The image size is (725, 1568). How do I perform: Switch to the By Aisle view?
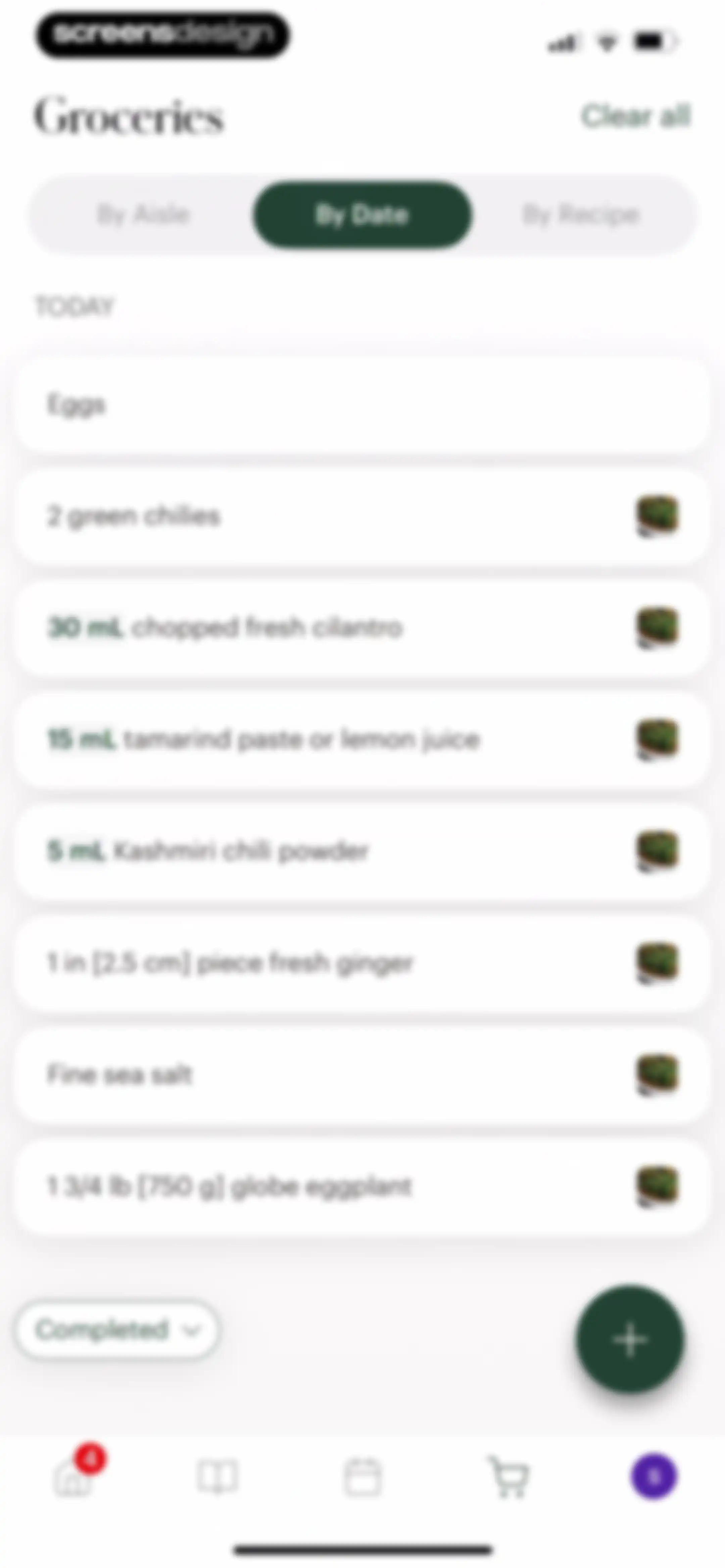pos(143,214)
